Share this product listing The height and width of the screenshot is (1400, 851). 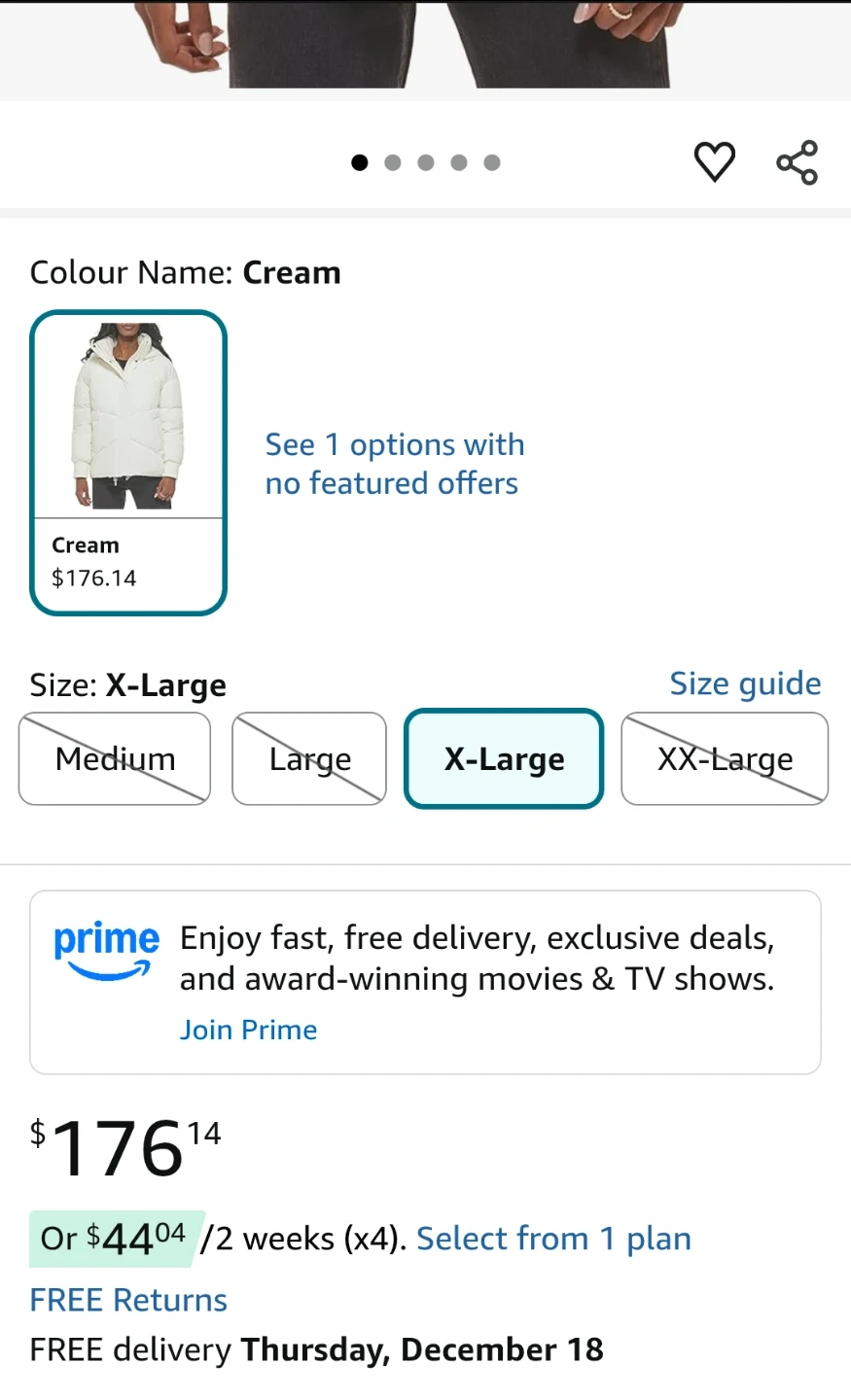(x=797, y=162)
